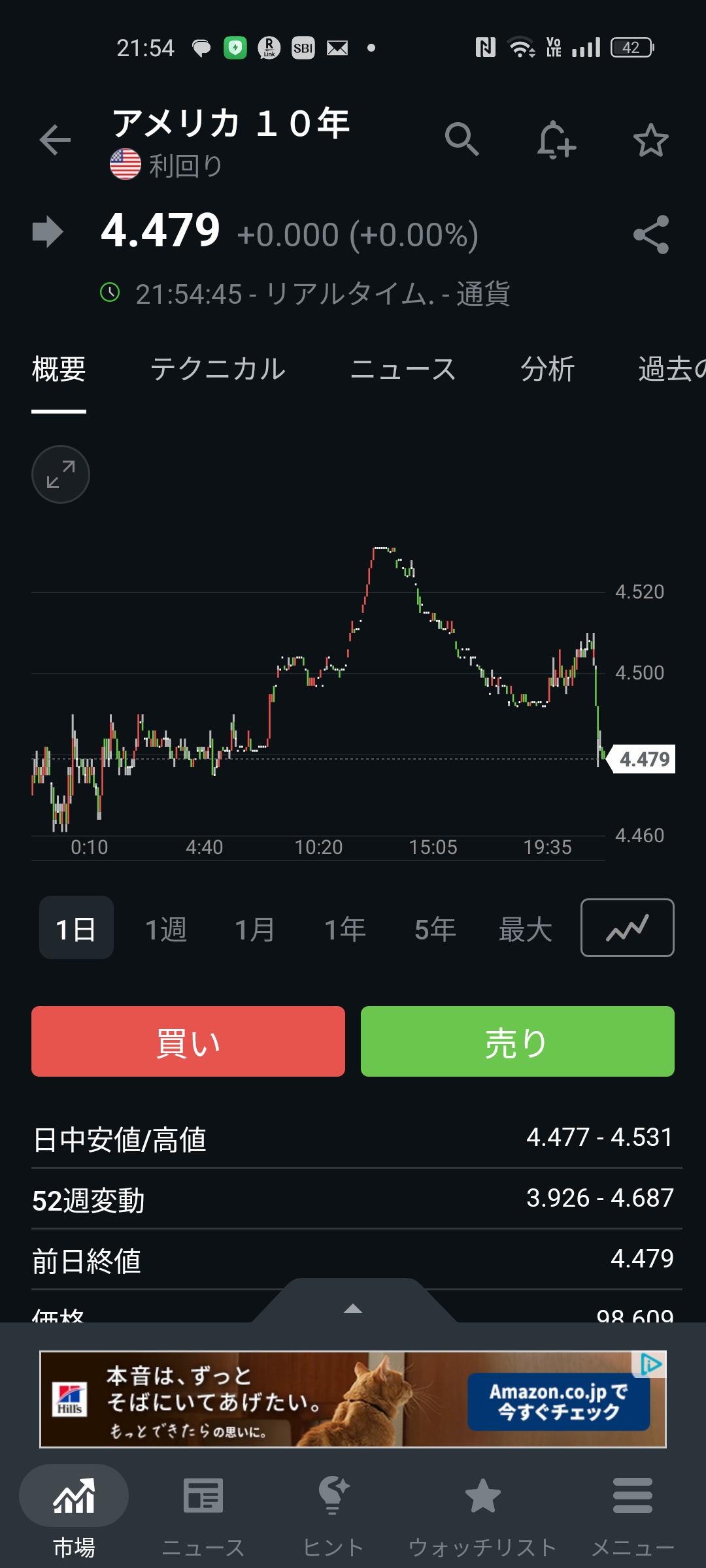Select the 最大 chart range
Image resolution: width=706 pixels, height=1568 pixels.
click(x=526, y=929)
